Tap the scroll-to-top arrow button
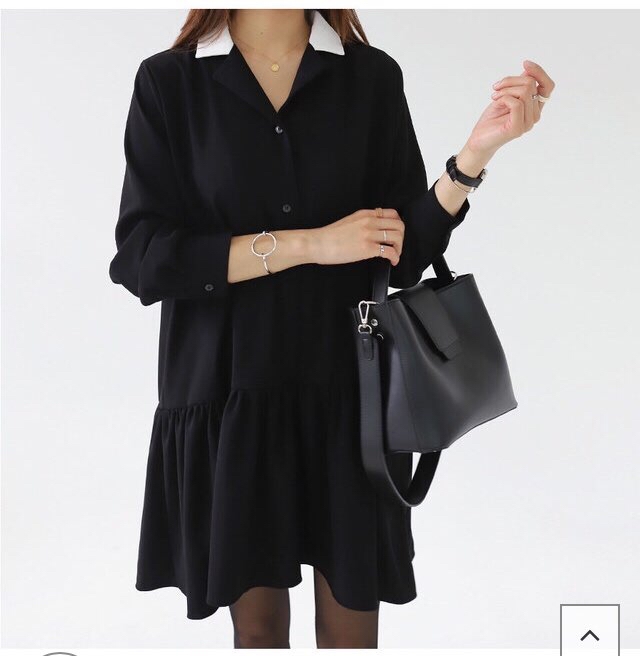 (589, 633)
